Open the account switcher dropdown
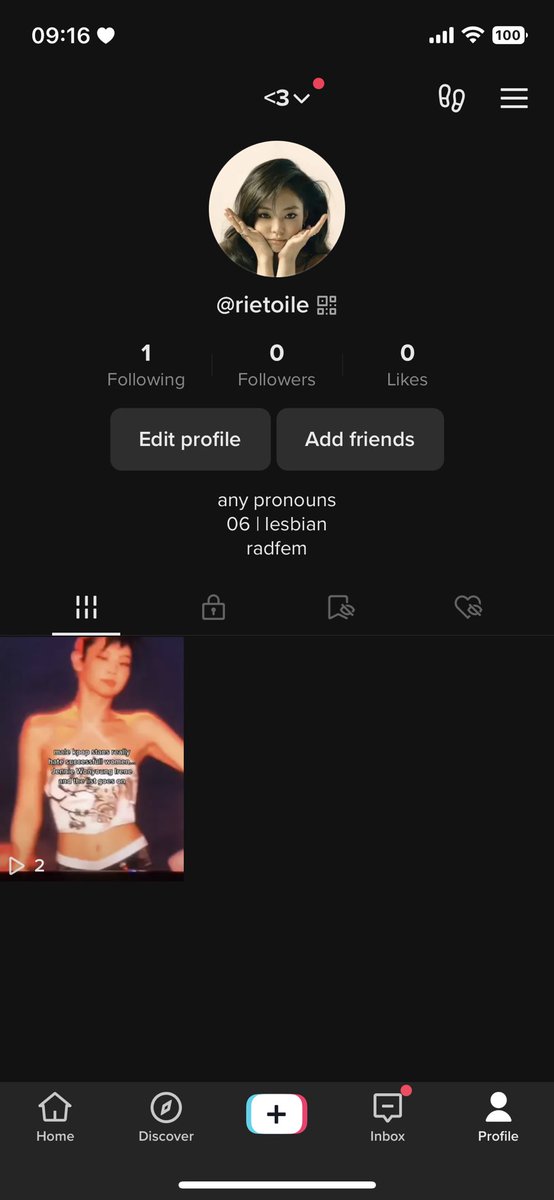Image resolution: width=554 pixels, height=1200 pixels. tap(287, 97)
